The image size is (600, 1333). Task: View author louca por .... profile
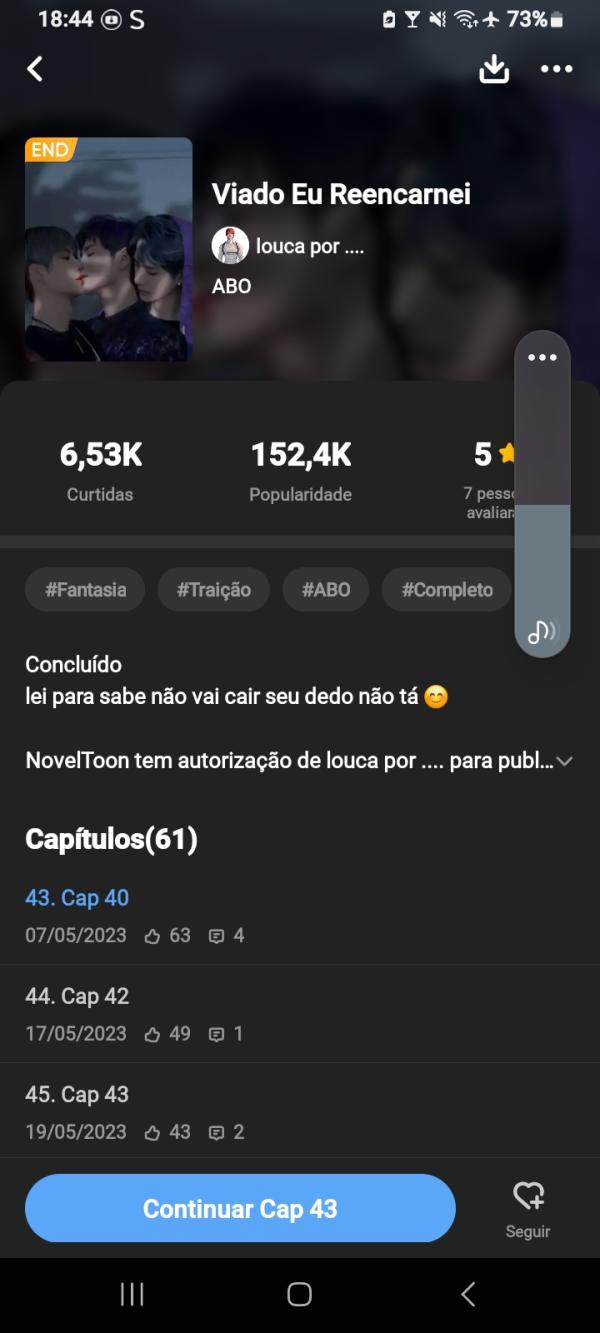coord(288,245)
